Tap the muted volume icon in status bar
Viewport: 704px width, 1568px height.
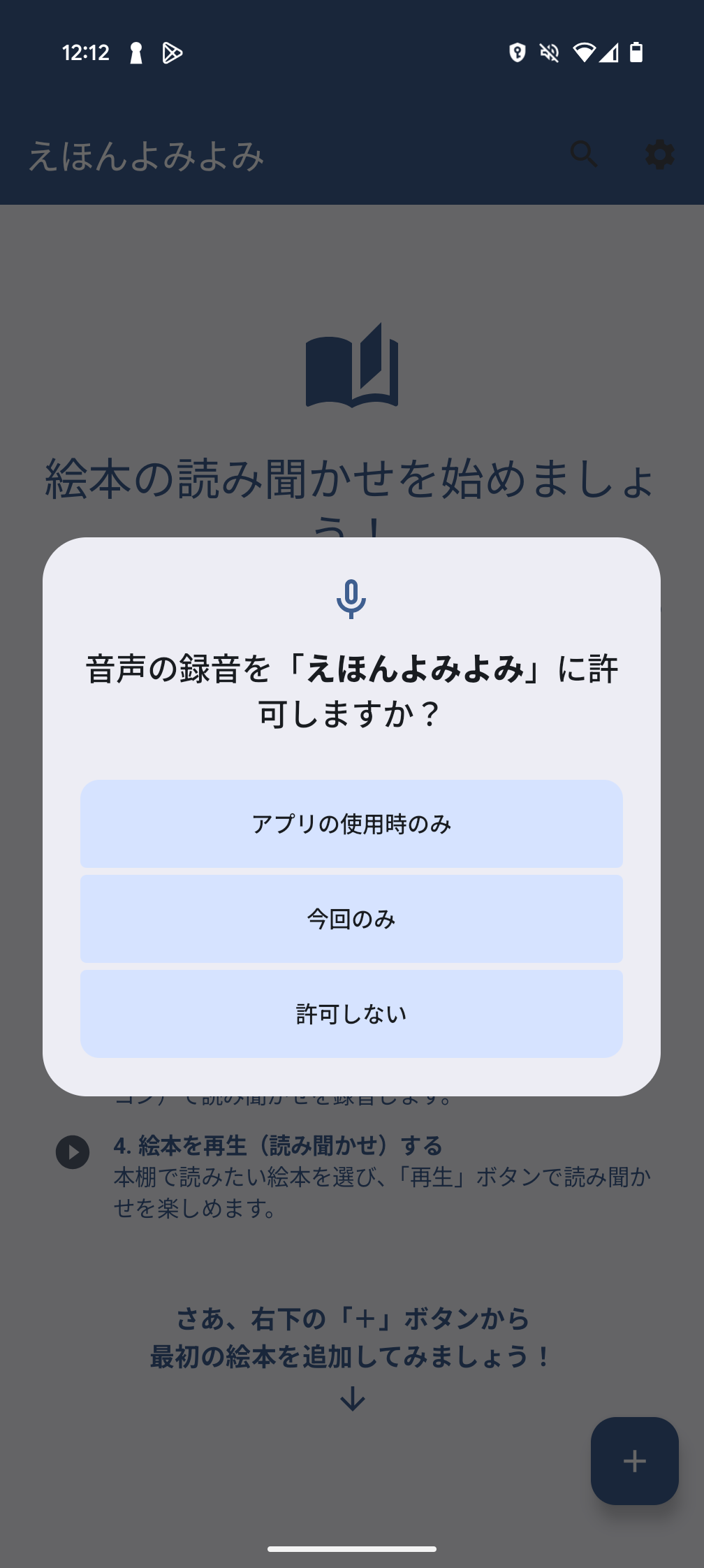click(x=550, y=52)
